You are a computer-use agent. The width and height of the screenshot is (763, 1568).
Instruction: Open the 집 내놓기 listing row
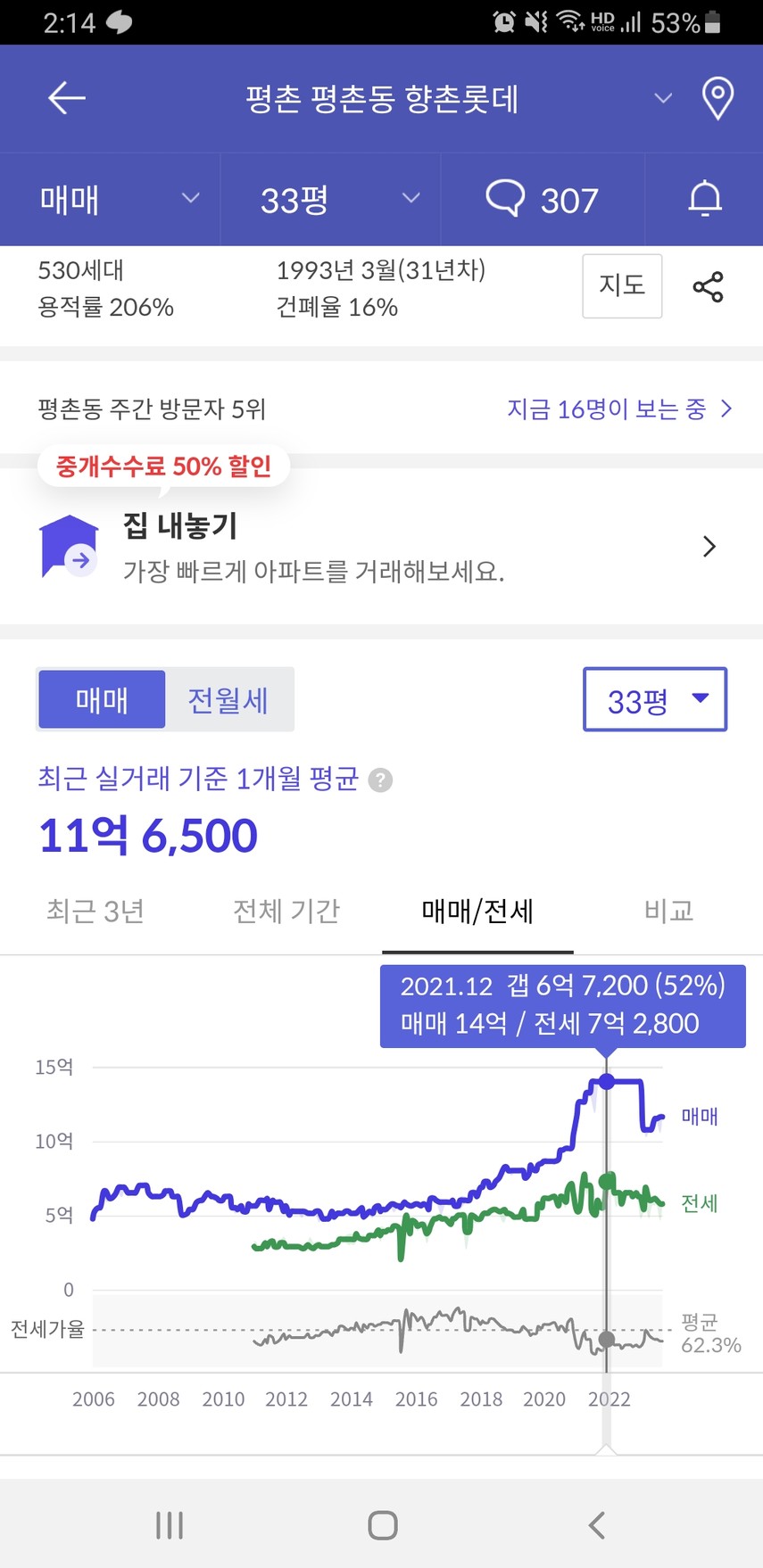[x=381, y=546]
